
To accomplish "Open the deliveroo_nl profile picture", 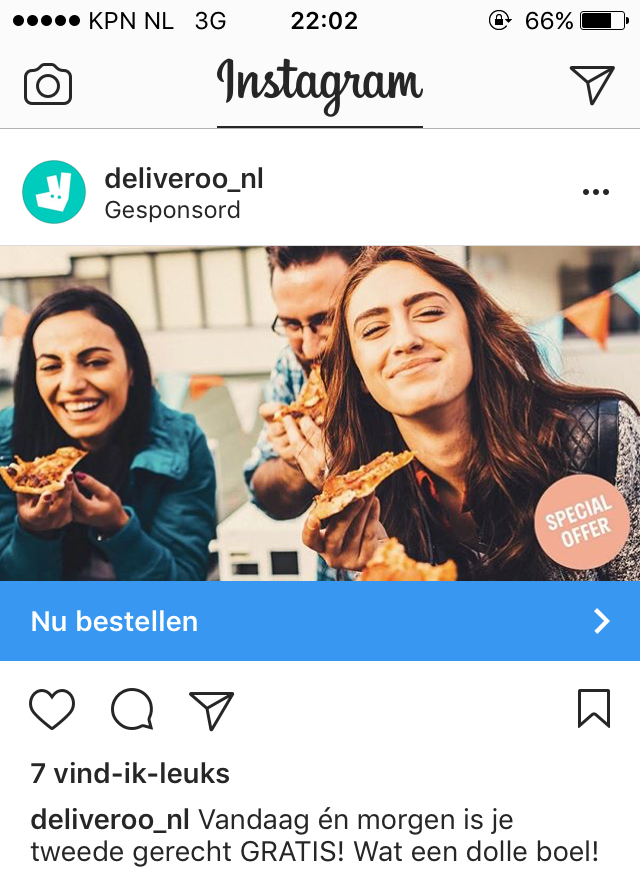I will [54, 192].
